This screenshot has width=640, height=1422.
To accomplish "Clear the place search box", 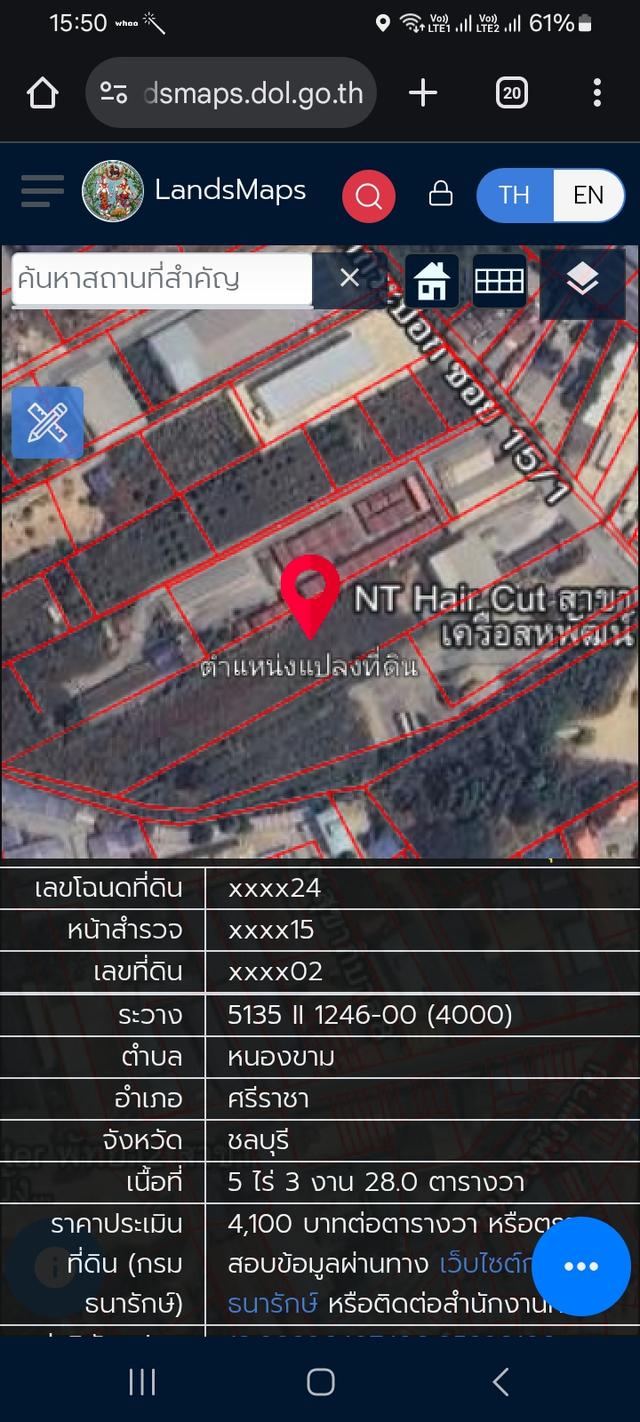I will click(x=349, y=278).
